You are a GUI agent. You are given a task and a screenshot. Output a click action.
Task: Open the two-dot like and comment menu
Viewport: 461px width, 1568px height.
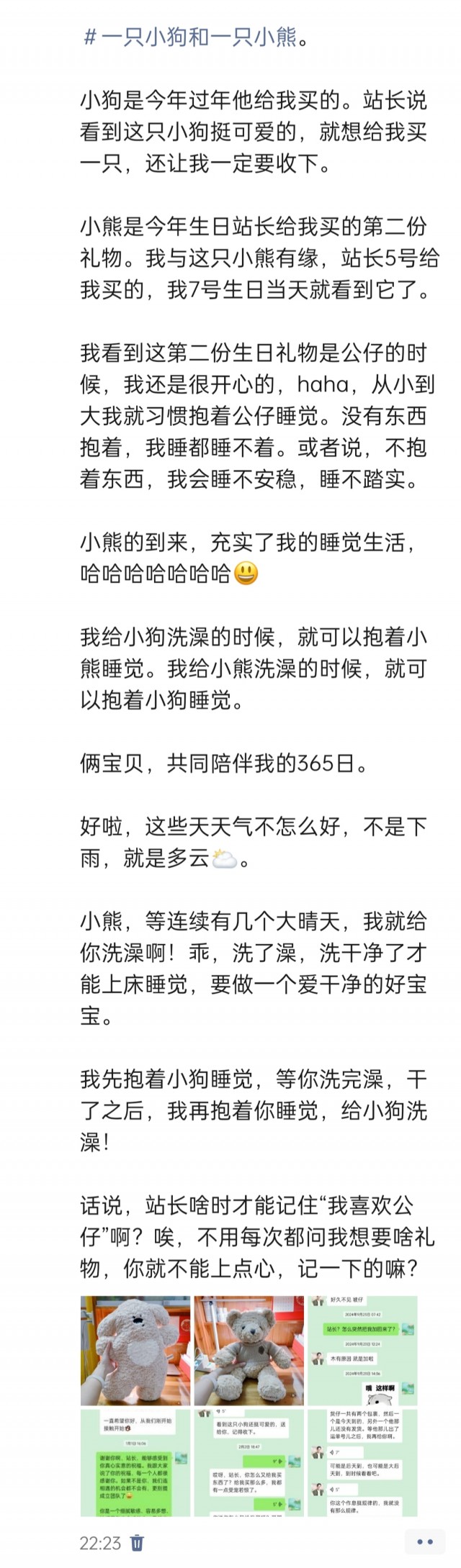point(425,1542)
